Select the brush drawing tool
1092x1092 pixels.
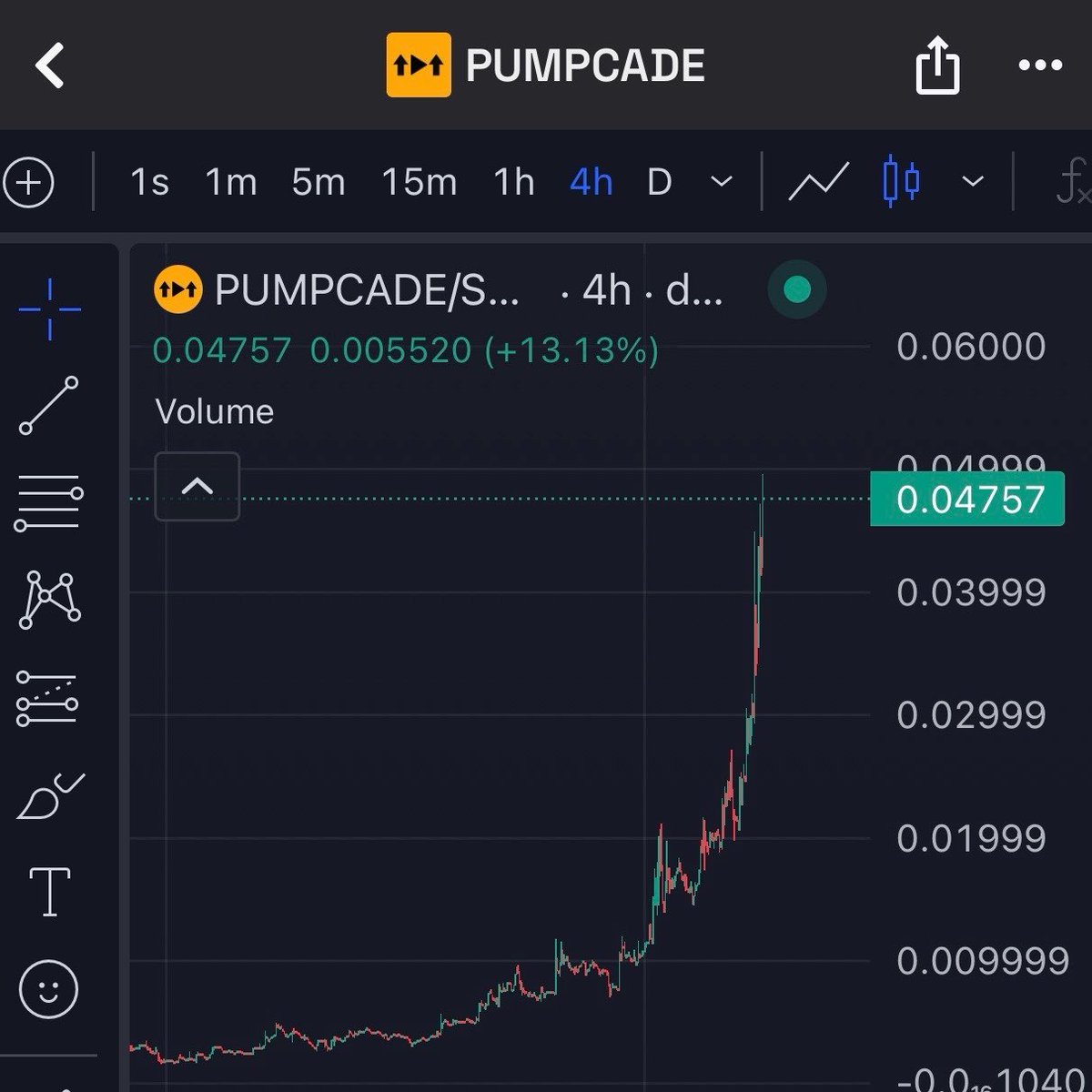tap(49, 795)
